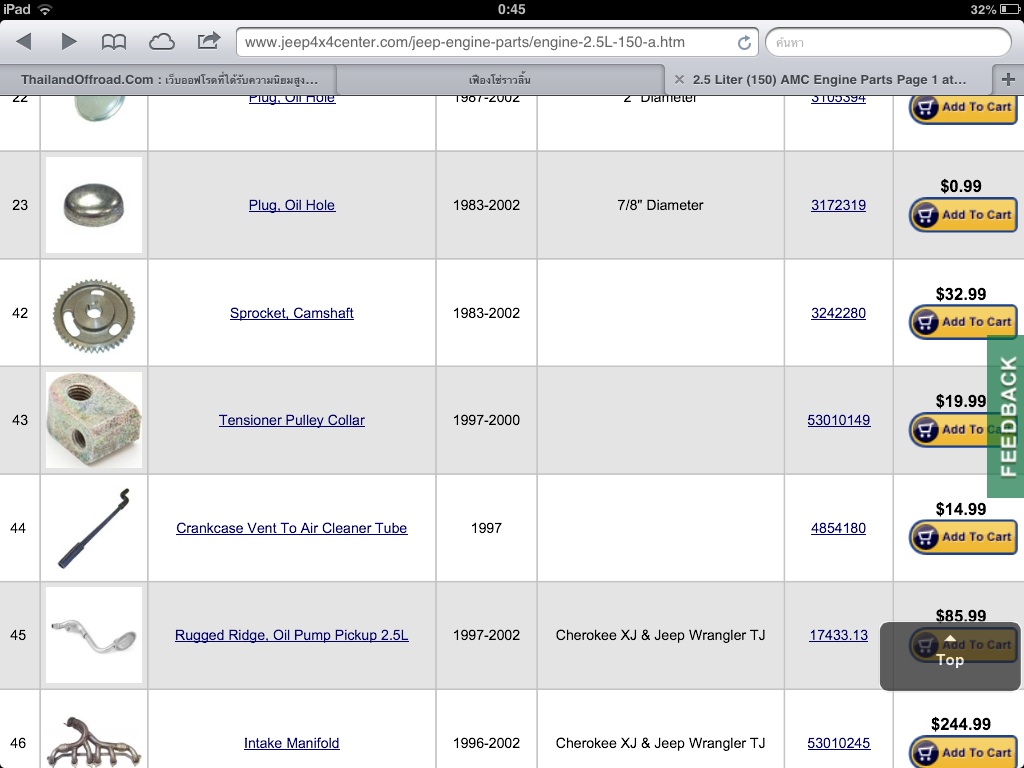Open Crankcase Vent To Air Cleaner Tube

(x=291, y=528)
